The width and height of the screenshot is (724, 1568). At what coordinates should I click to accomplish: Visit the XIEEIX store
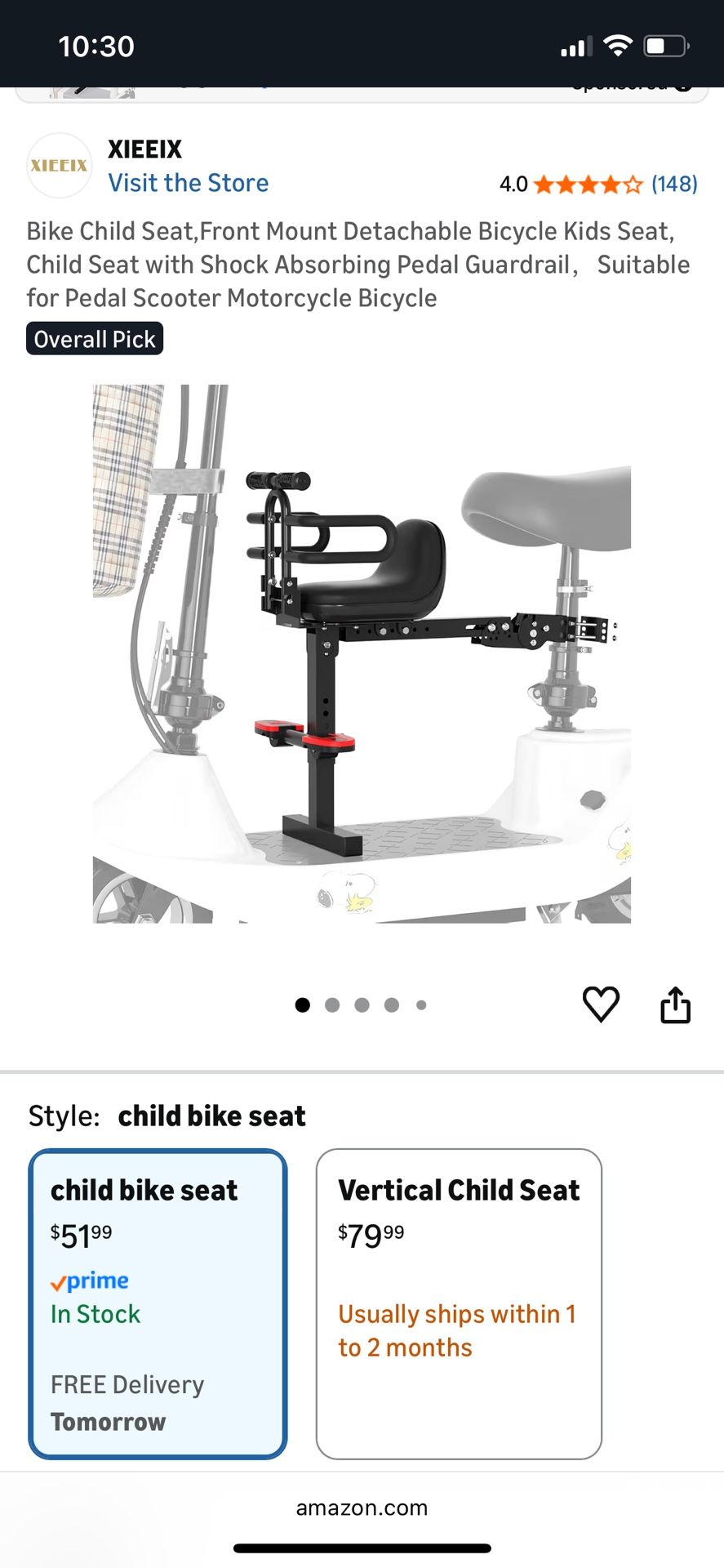click(189, 183)
